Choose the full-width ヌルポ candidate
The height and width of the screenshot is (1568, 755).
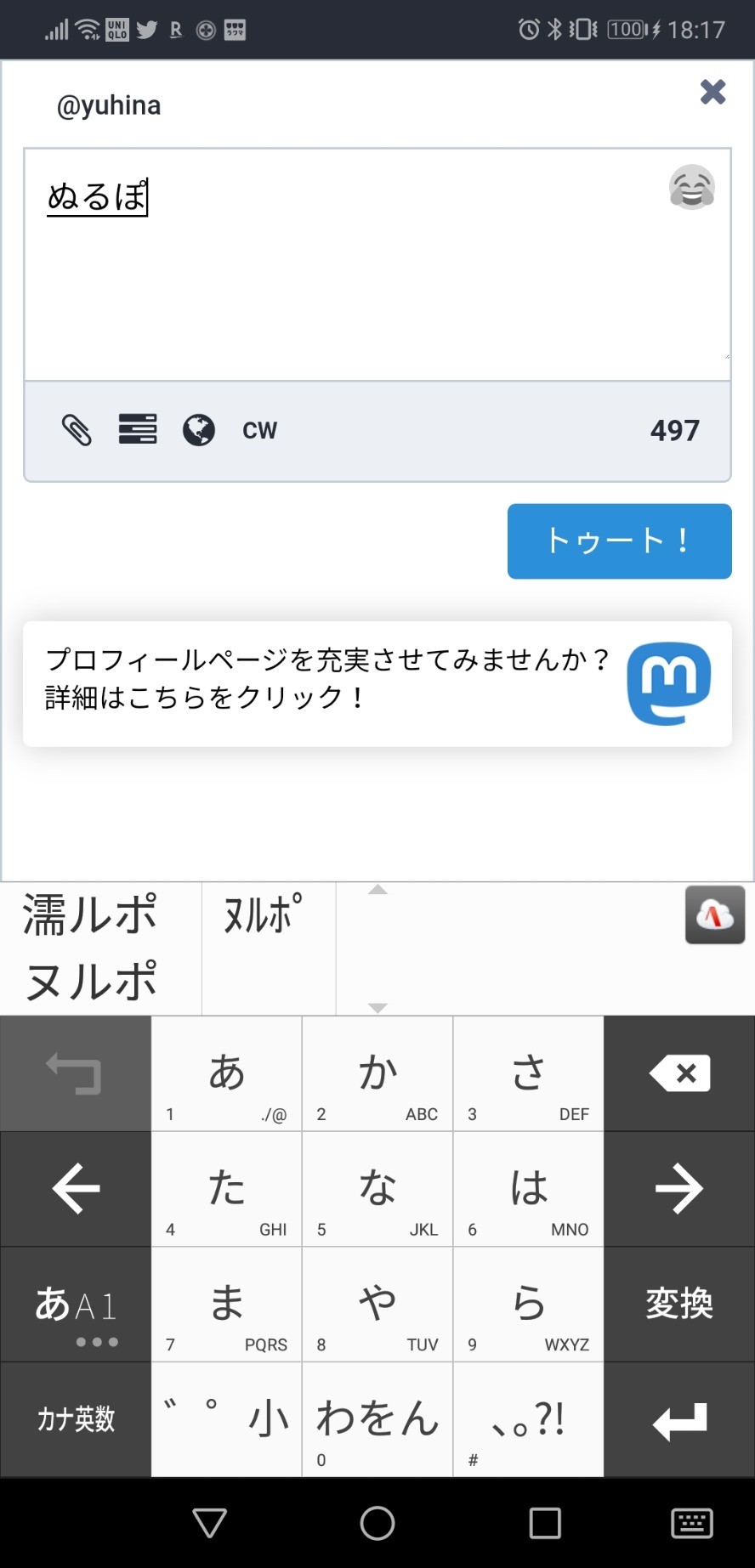click(x=90, y=981)
